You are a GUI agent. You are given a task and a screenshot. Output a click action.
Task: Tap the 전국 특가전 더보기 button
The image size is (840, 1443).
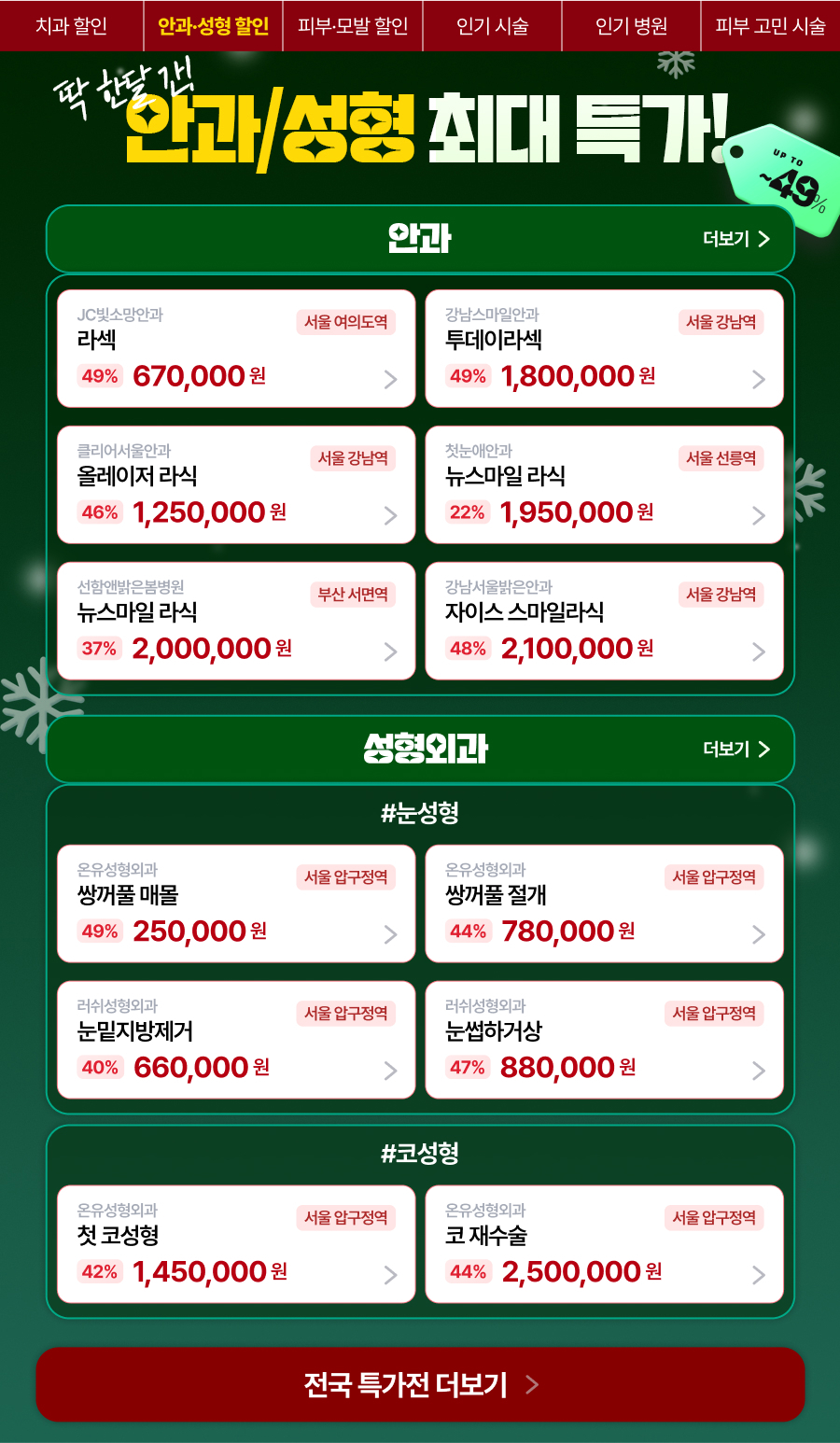pos(420,1384)
